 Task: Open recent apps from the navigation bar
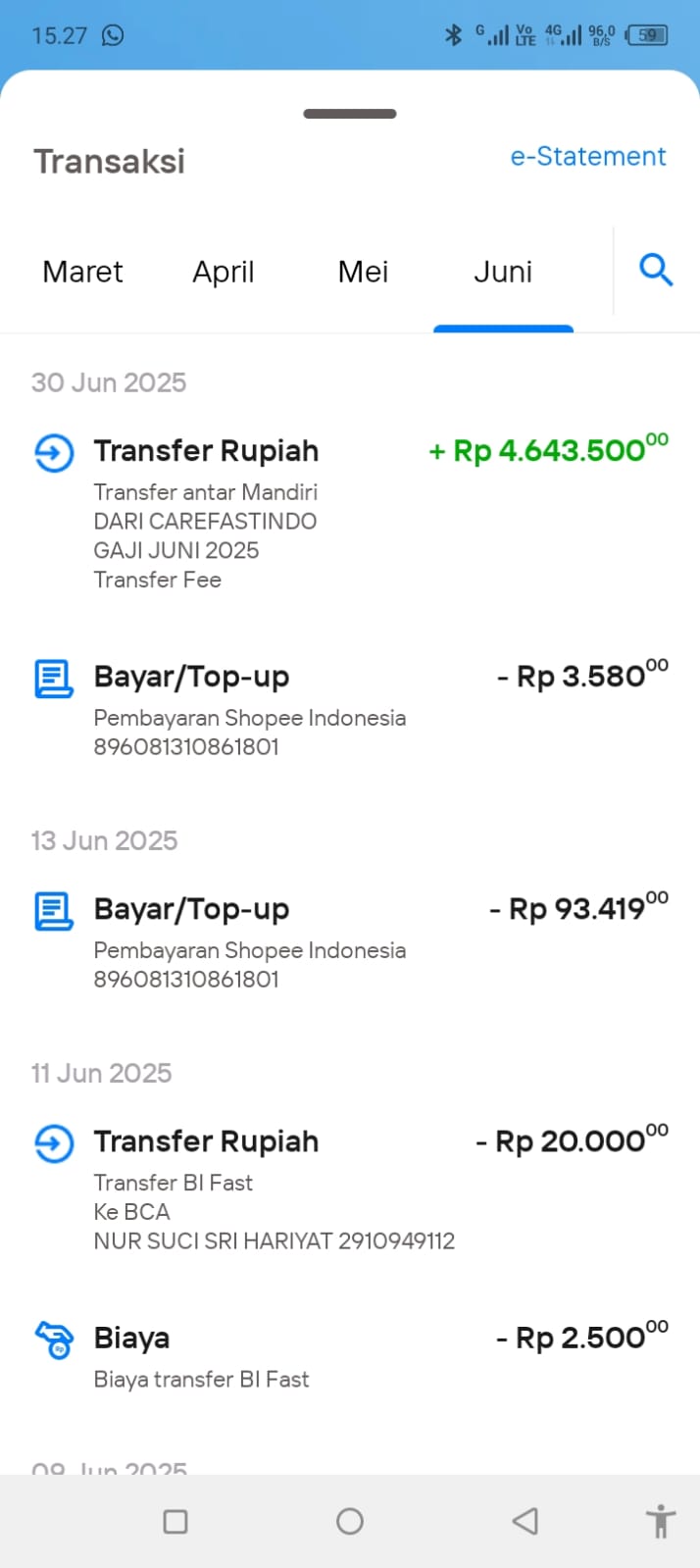coord(175,1521)
